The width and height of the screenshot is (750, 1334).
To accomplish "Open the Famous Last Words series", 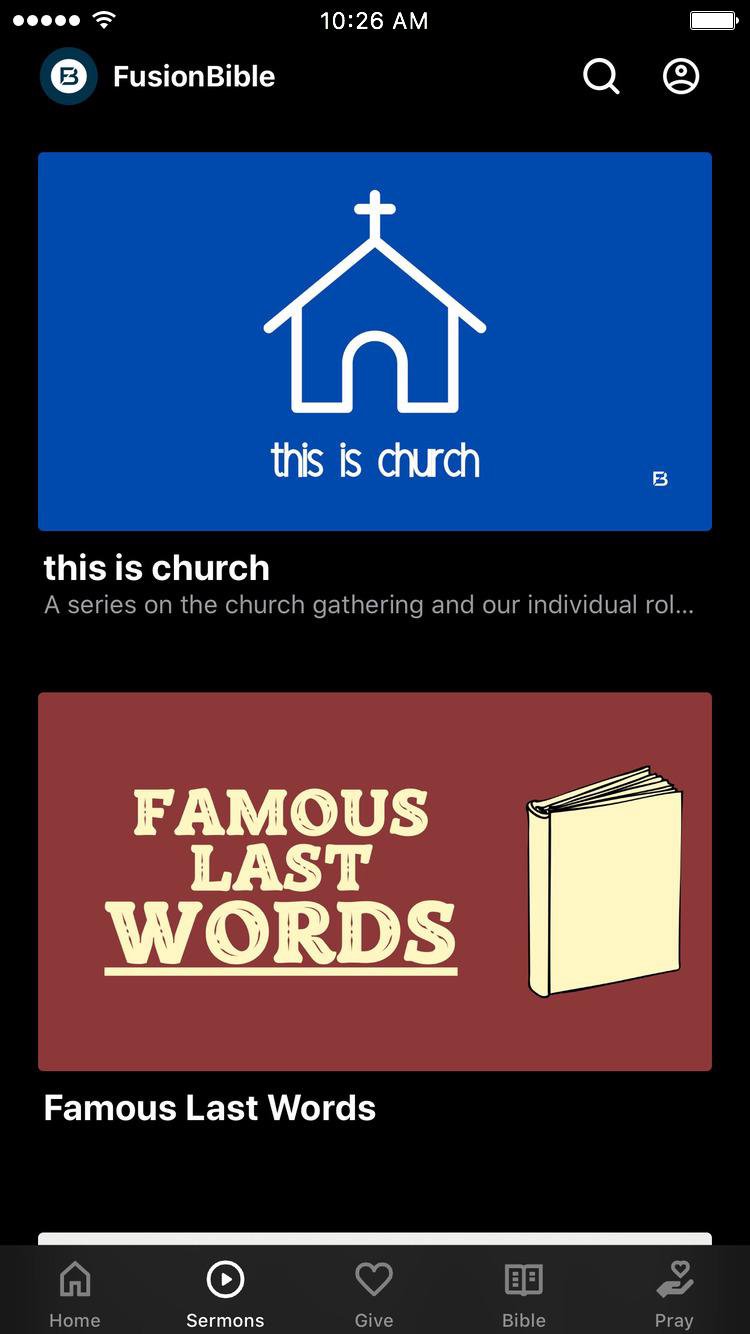I will click(x=375, y=881).
